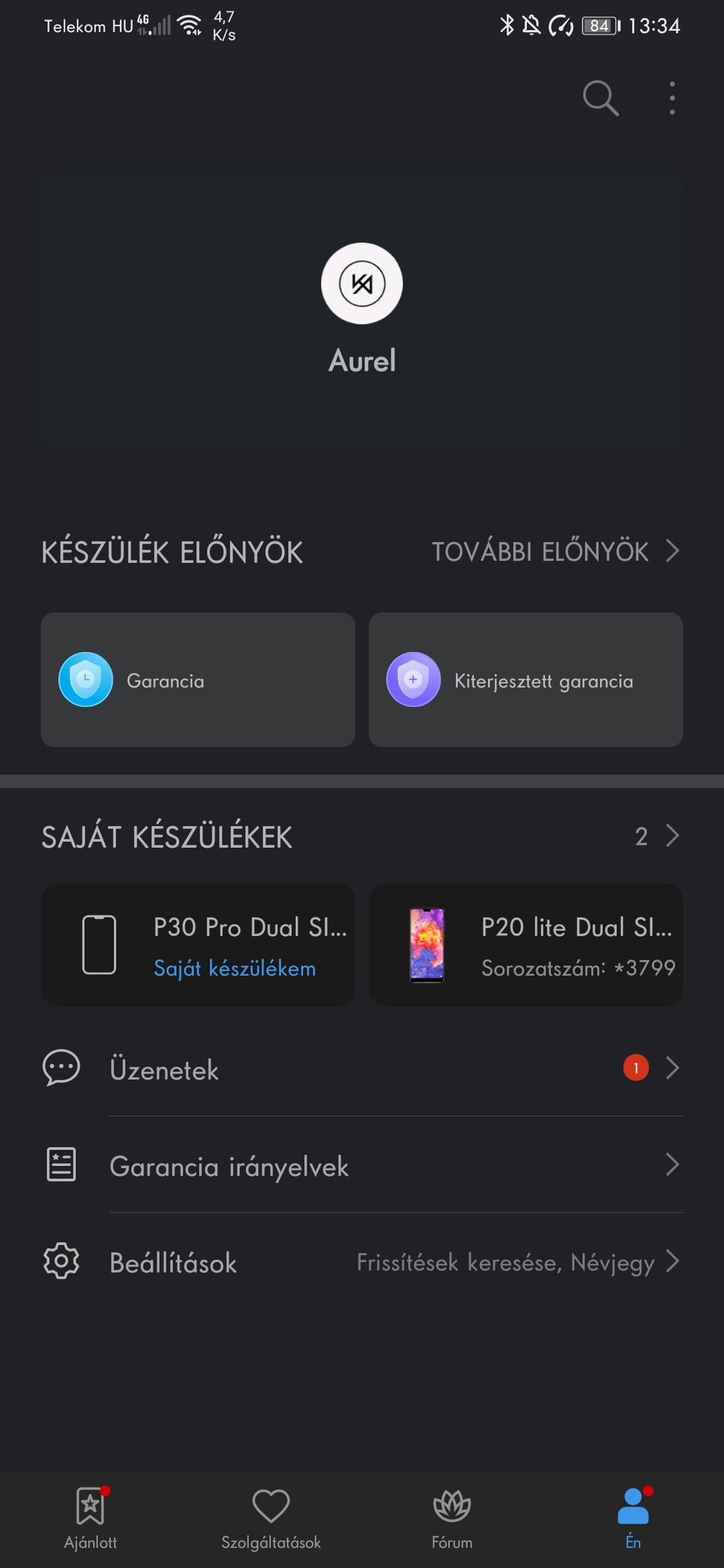Select the P30 Pro Dual SIM device

point(198,945)
